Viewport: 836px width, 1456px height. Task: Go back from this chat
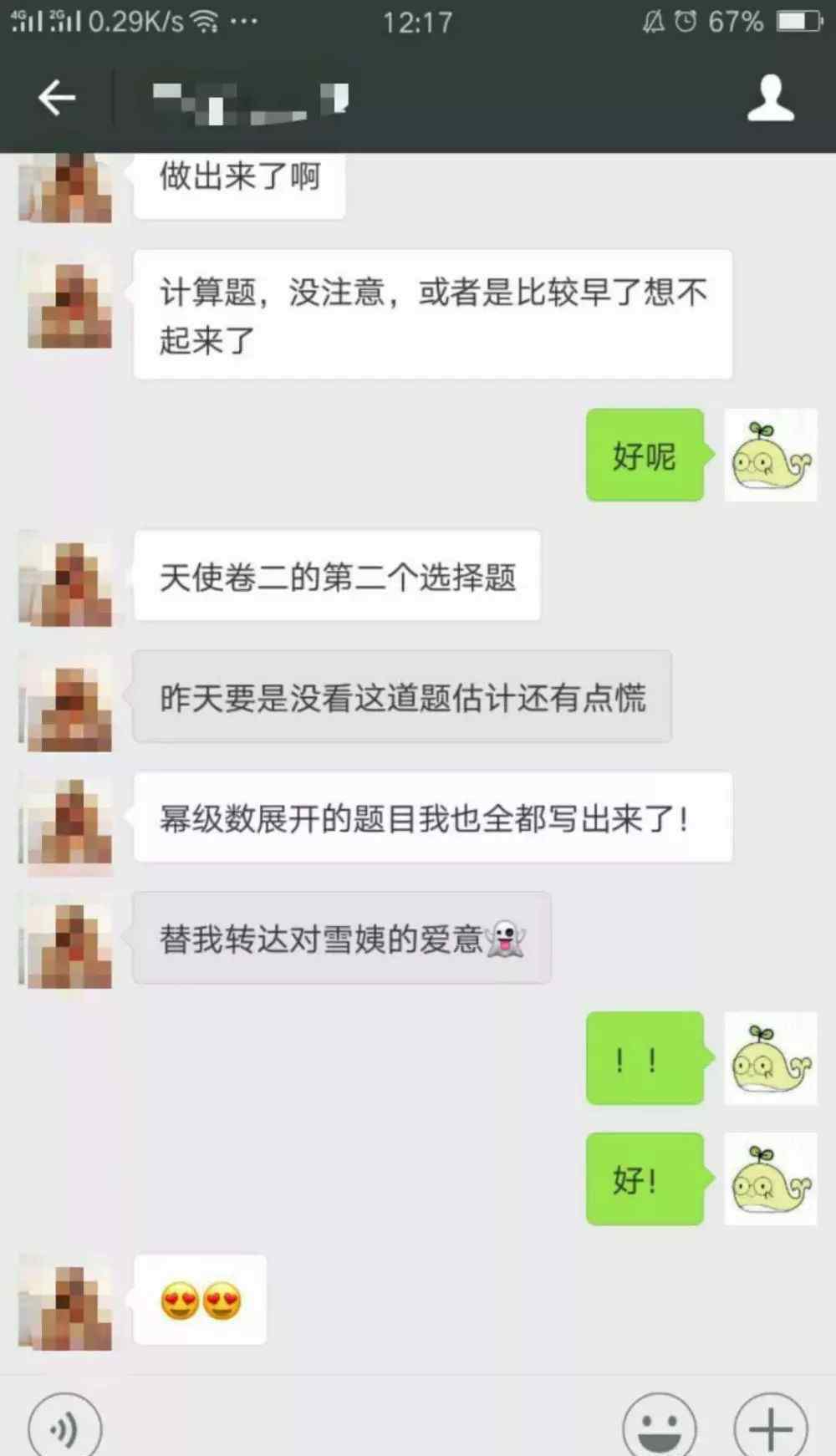[57, 99]
